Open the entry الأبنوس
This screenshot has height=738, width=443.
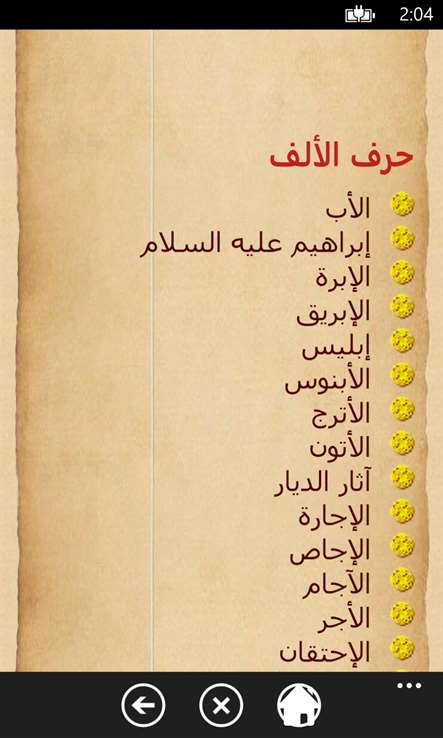pyautogui.click(x=327, y=380)
